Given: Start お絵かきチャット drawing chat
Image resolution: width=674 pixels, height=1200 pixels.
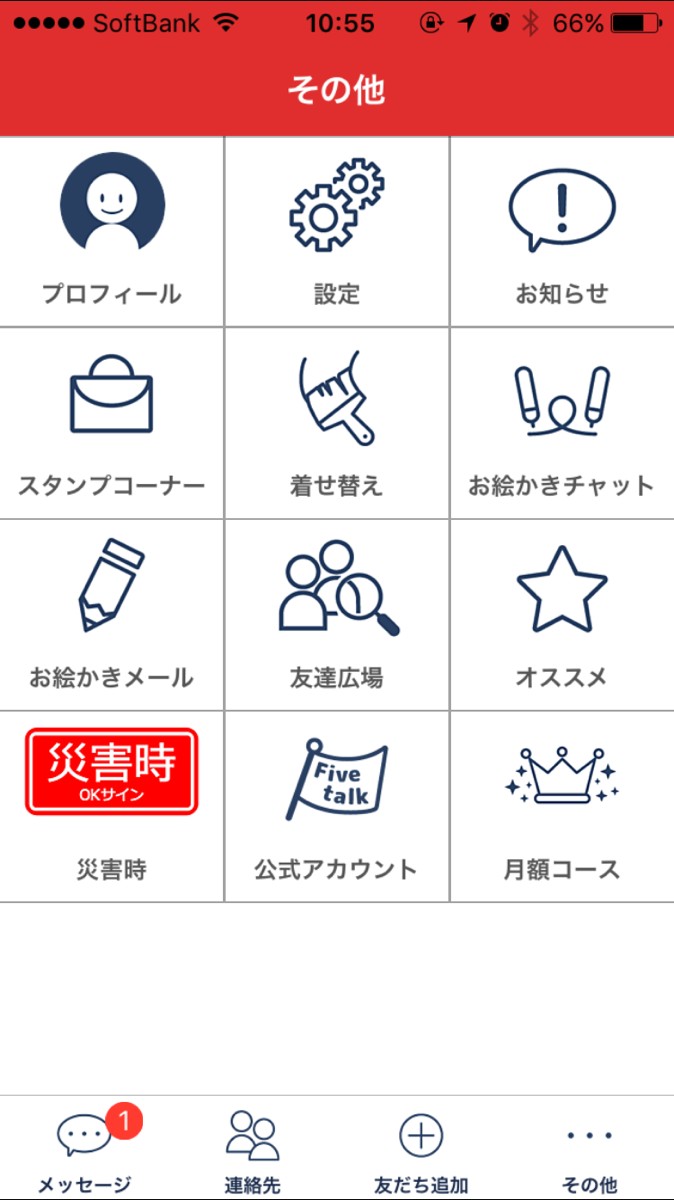Looking at the screenshot, I should 562,424.
